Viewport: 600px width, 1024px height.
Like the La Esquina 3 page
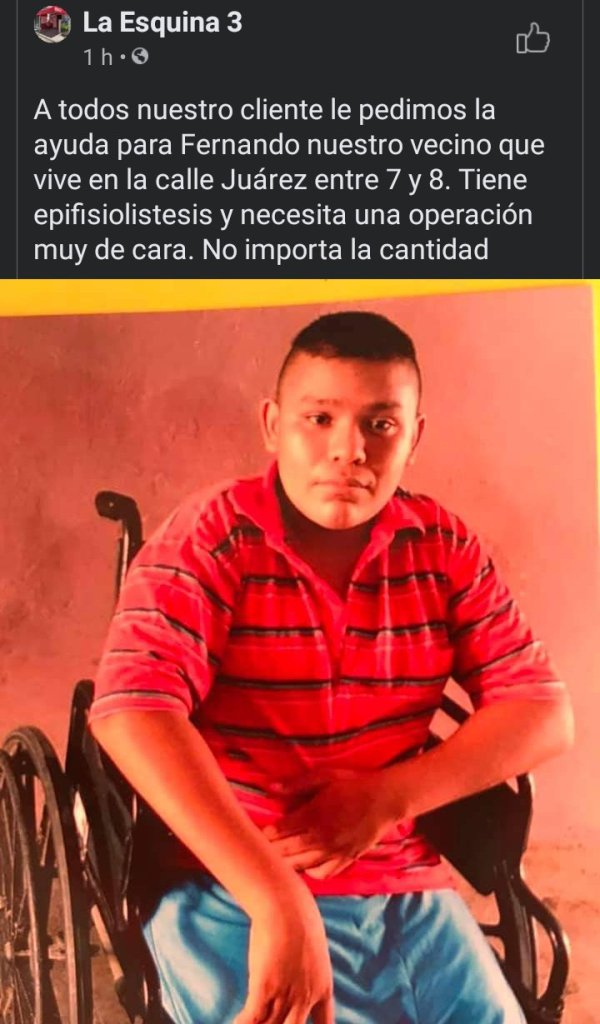532,39
